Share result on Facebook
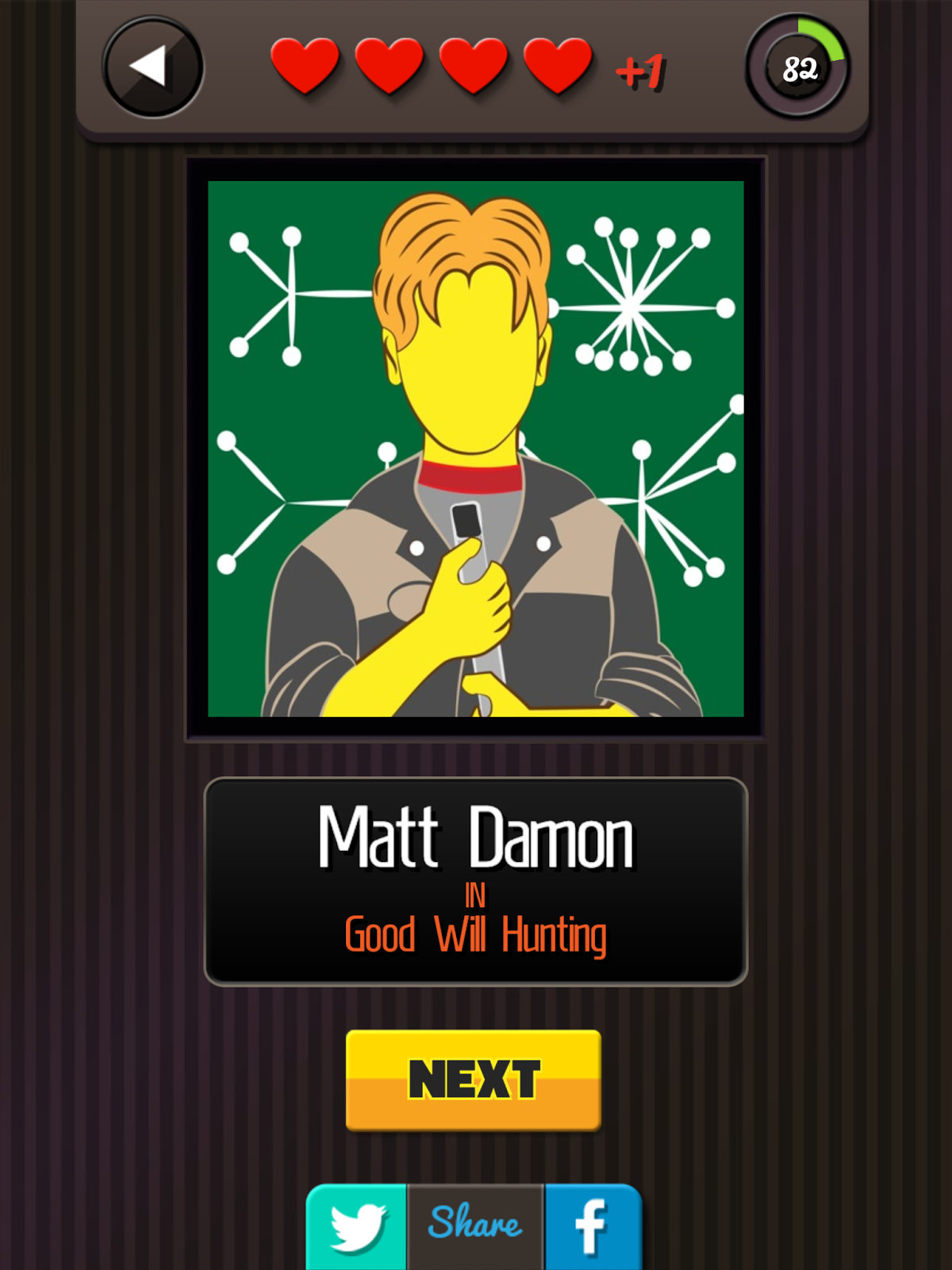952x1270 pixels. coord(592,1226)
